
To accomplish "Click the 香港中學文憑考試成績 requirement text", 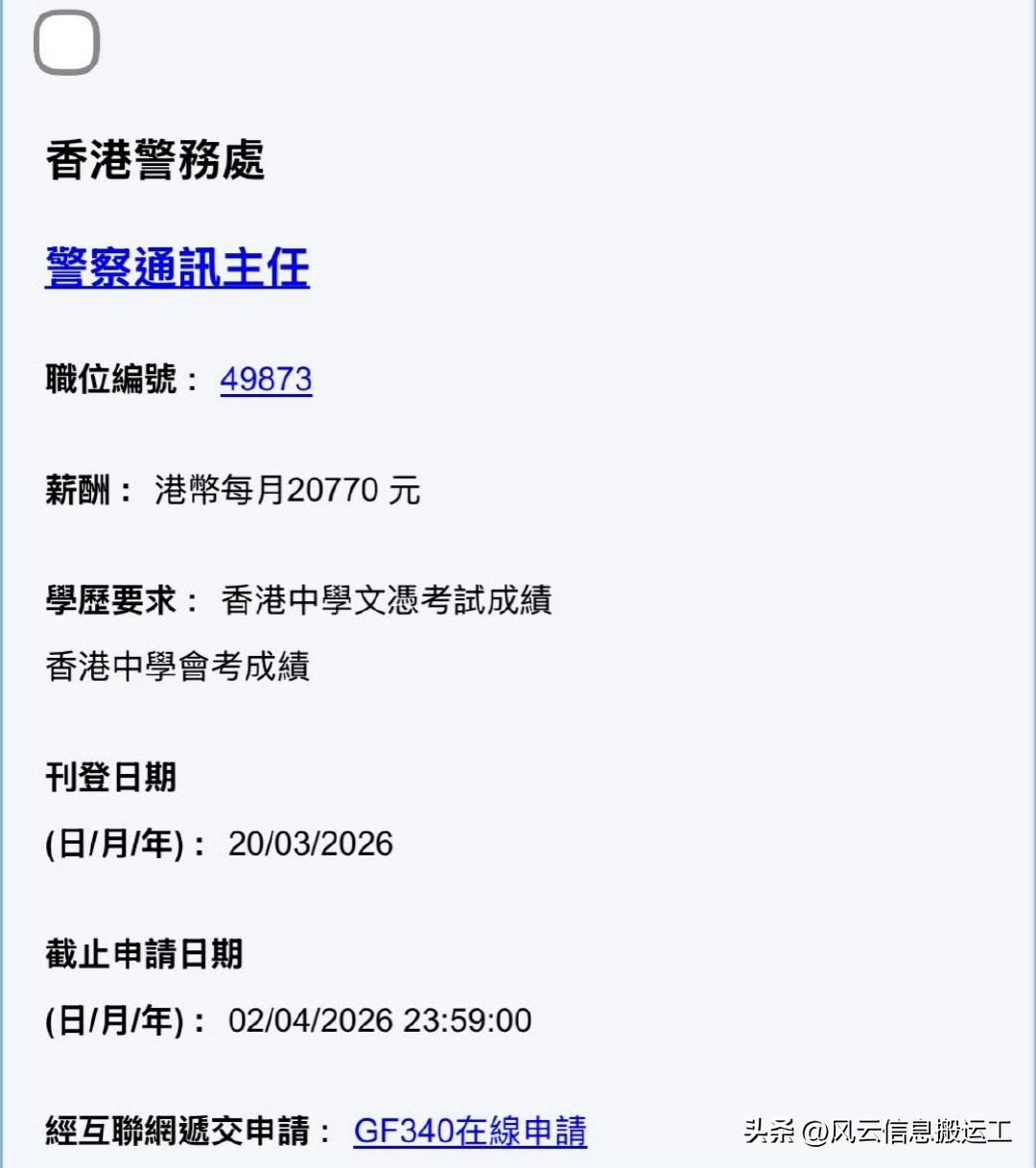I will click(388, 602).
